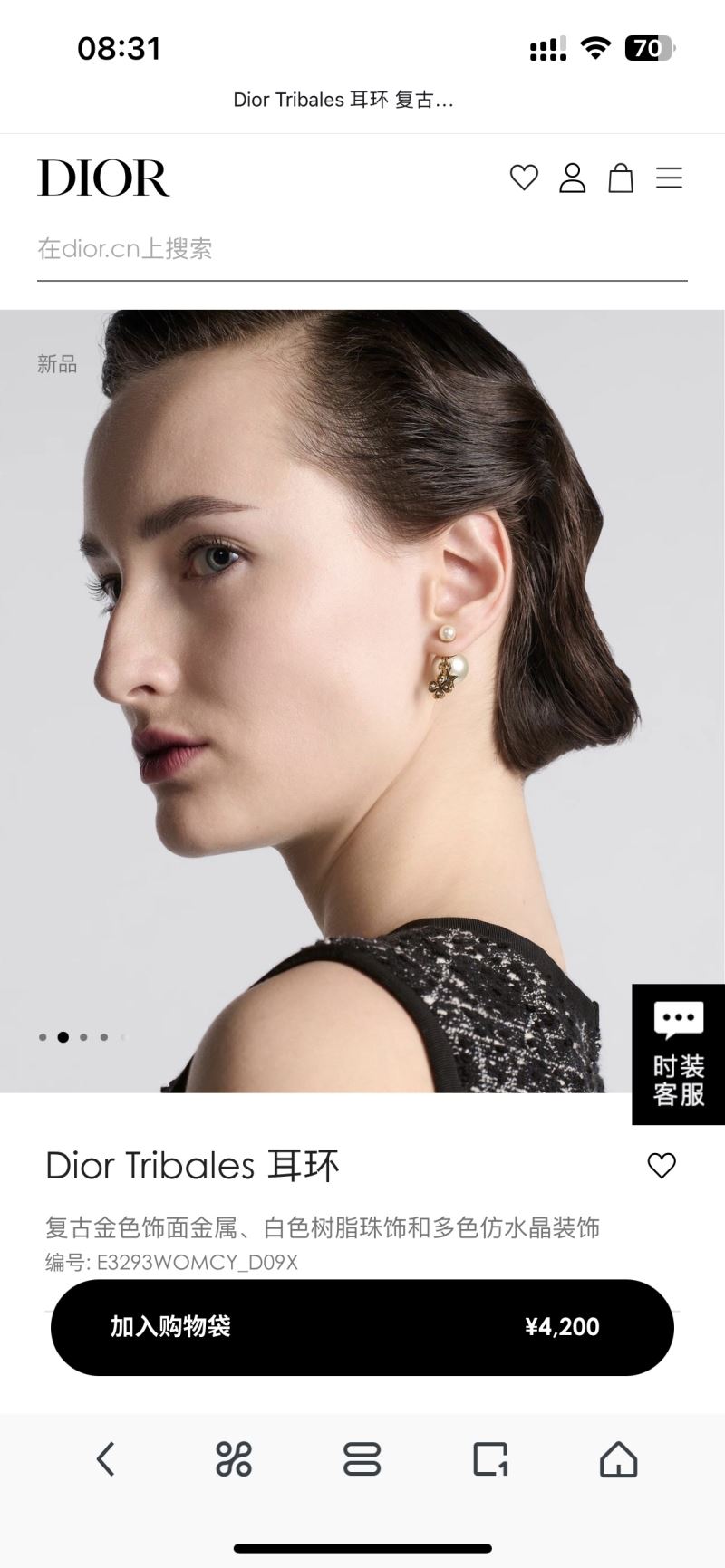Open the hamburger menu icon
The image size is (725, 1568).
[670, 178]
